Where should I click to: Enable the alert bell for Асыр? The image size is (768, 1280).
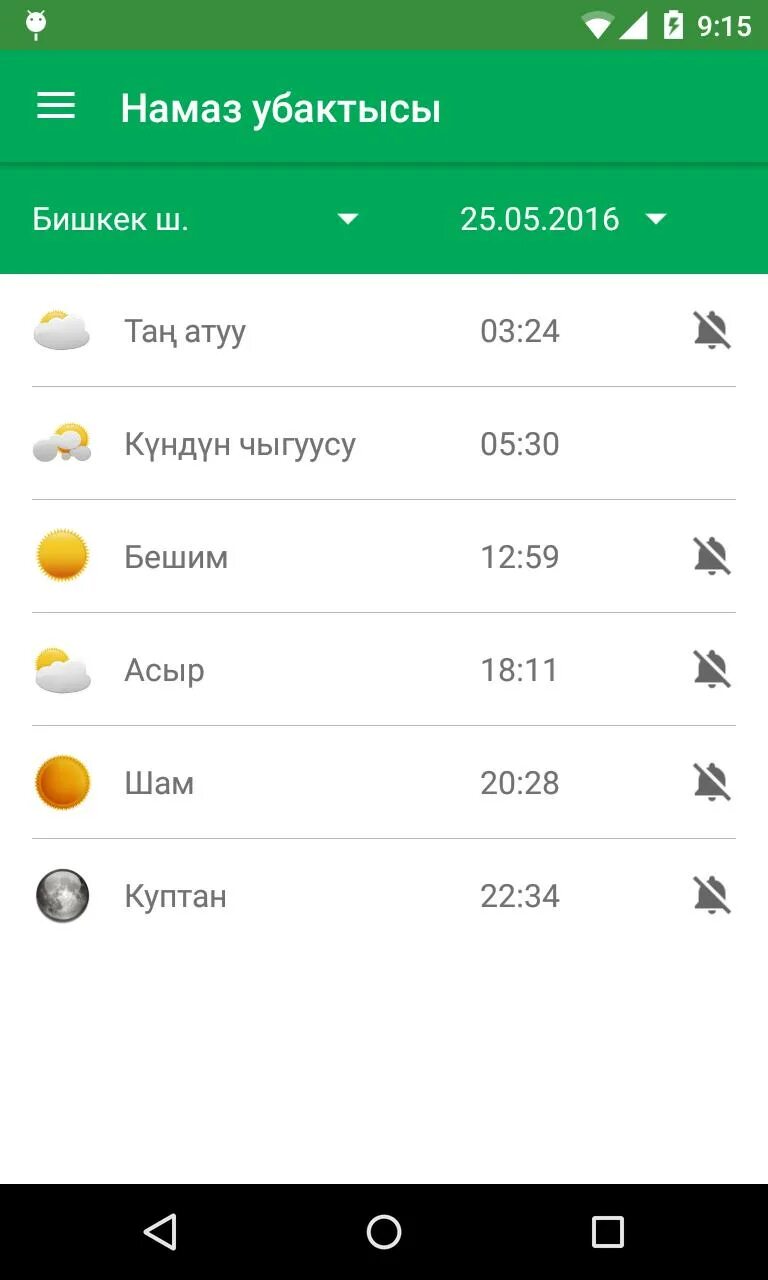tap(712, 669)
